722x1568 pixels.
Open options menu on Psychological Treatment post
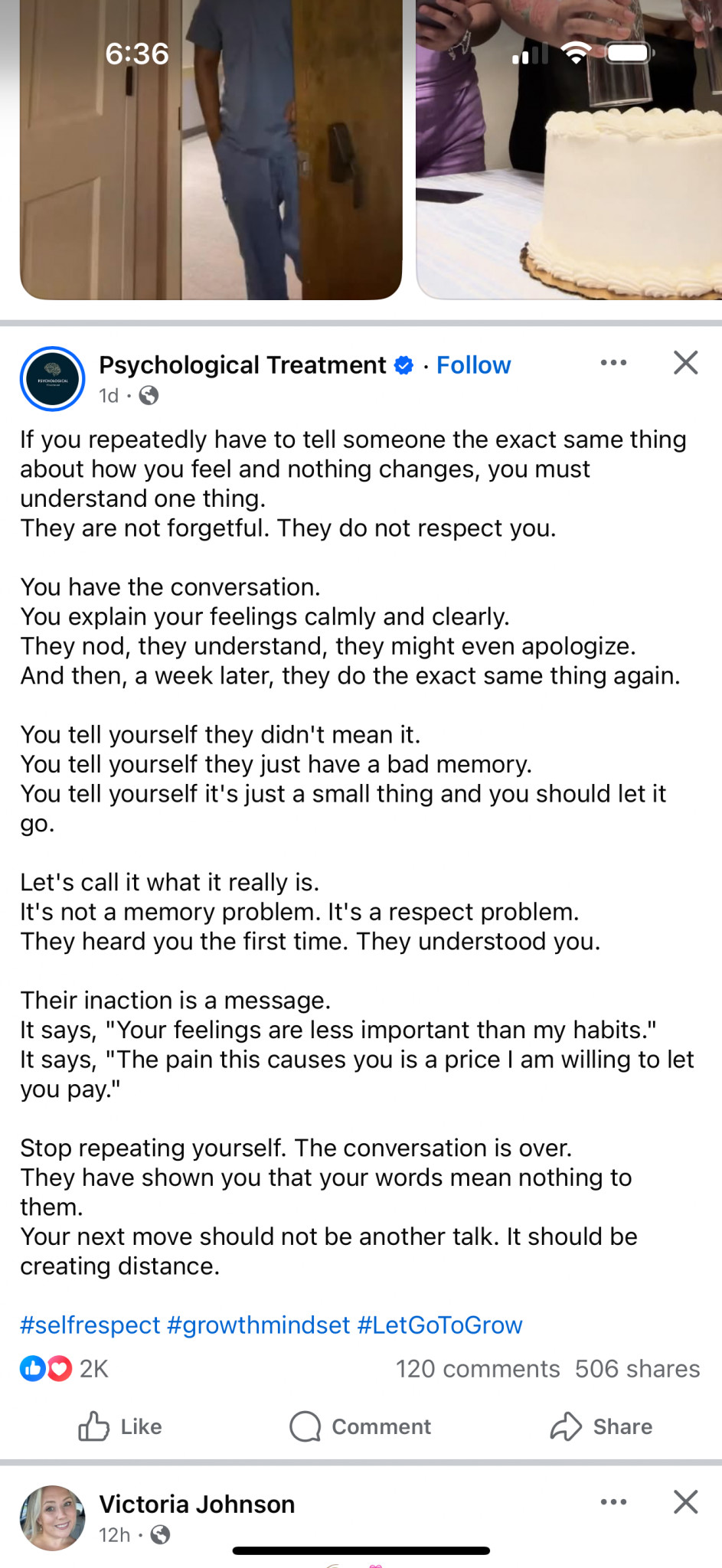click(613, 363)
